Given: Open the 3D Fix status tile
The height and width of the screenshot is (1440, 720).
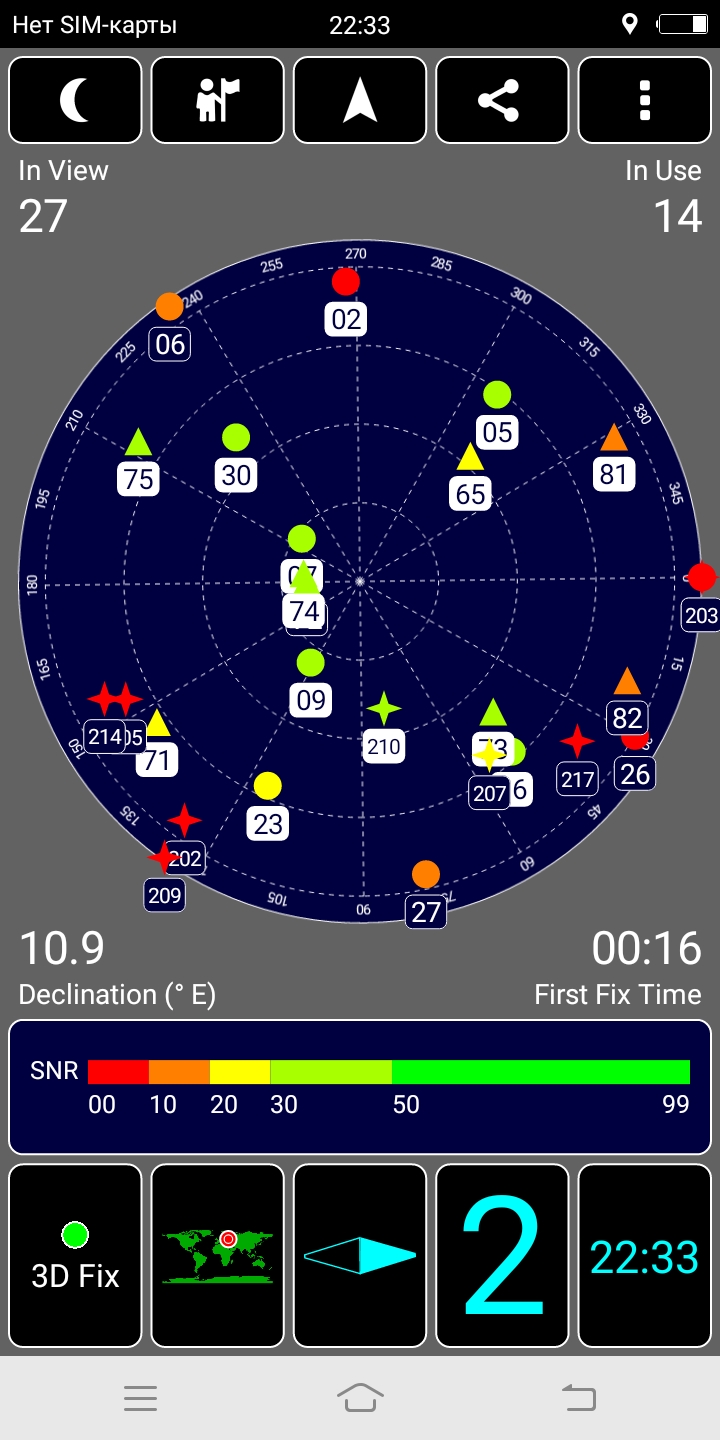Looking at the screenshot, I should pyautogui.click(x=75, y=1255).
